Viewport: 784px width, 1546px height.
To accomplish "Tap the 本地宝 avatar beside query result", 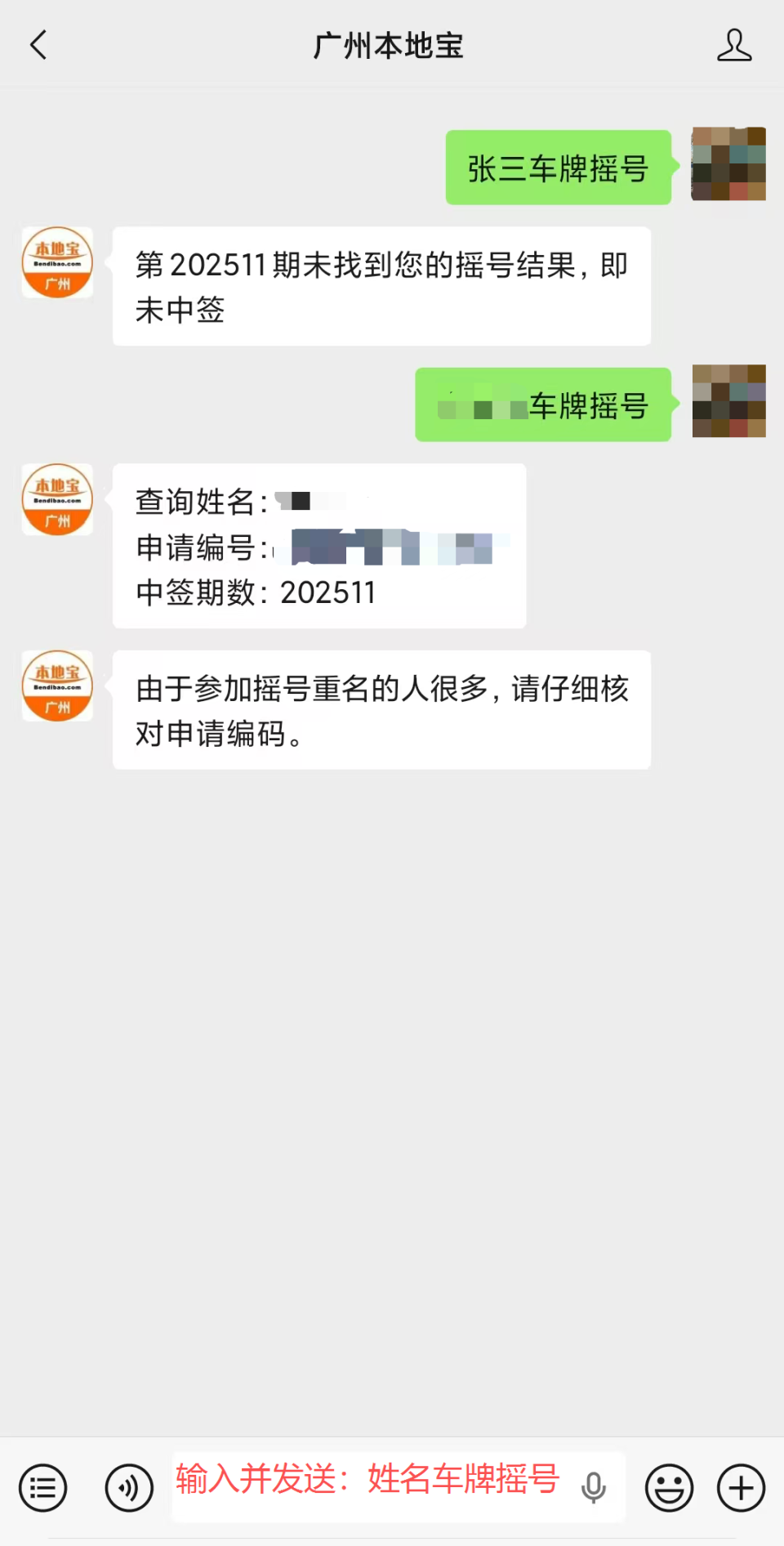I will (56, 499).
